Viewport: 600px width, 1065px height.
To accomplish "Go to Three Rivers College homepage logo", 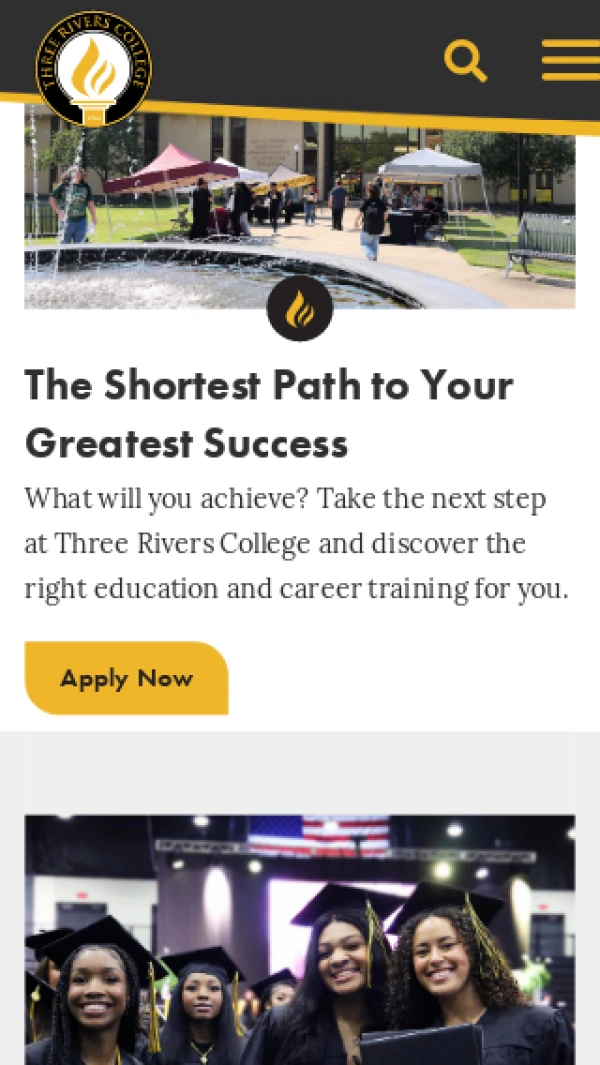I will tap(94, 68).
